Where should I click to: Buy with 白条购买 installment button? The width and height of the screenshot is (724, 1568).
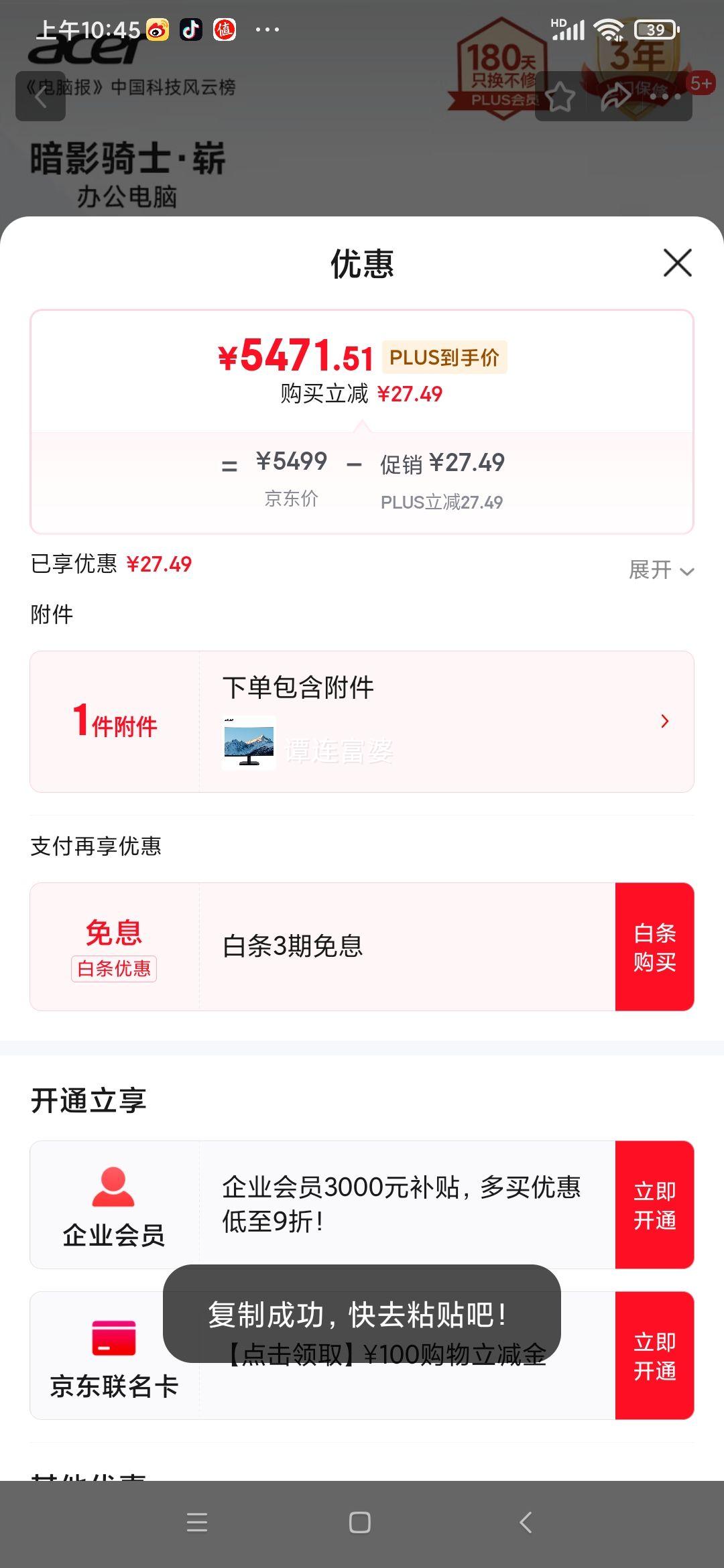654,947
